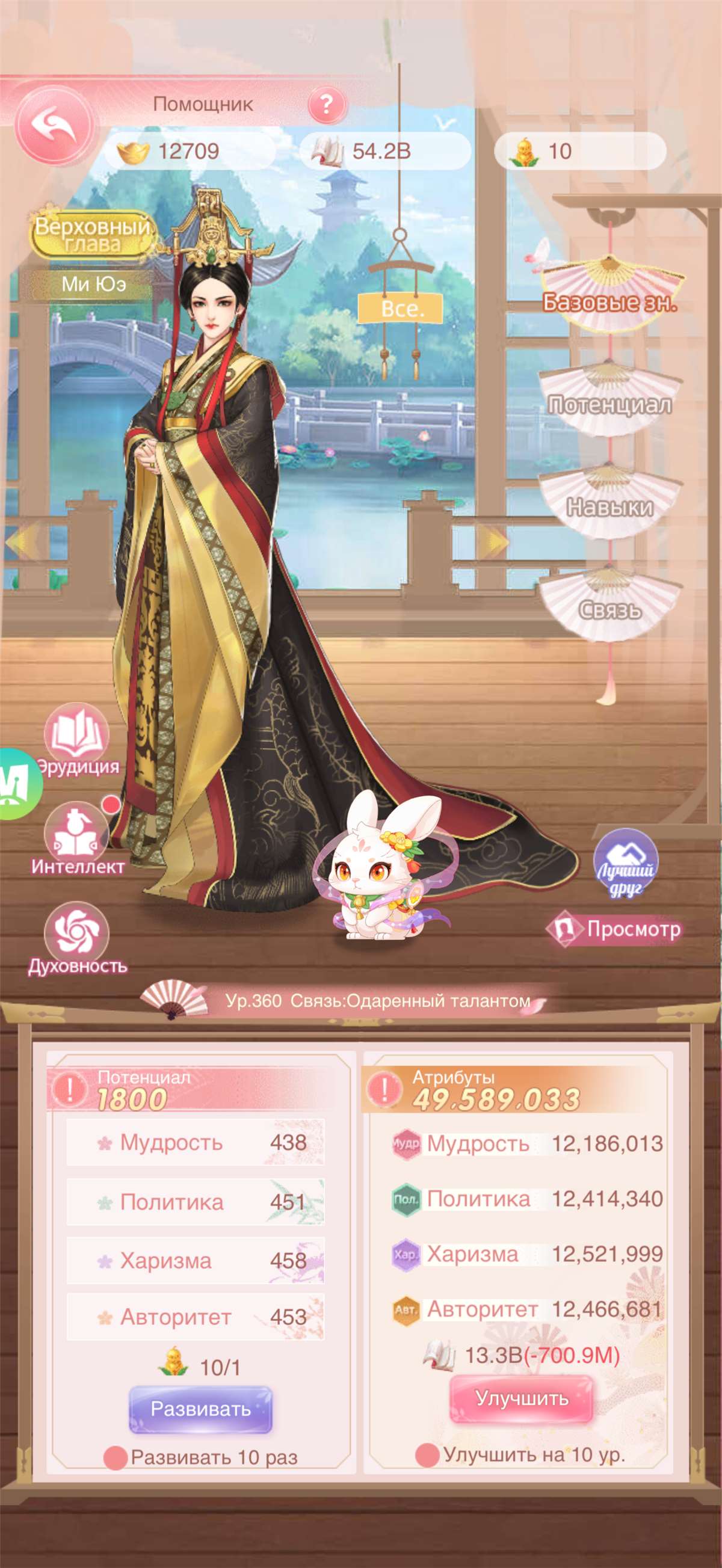The height and width of the screenshot is (1568, 722).
Task: Open the Связь fan tab
Action: coord(609,604)
